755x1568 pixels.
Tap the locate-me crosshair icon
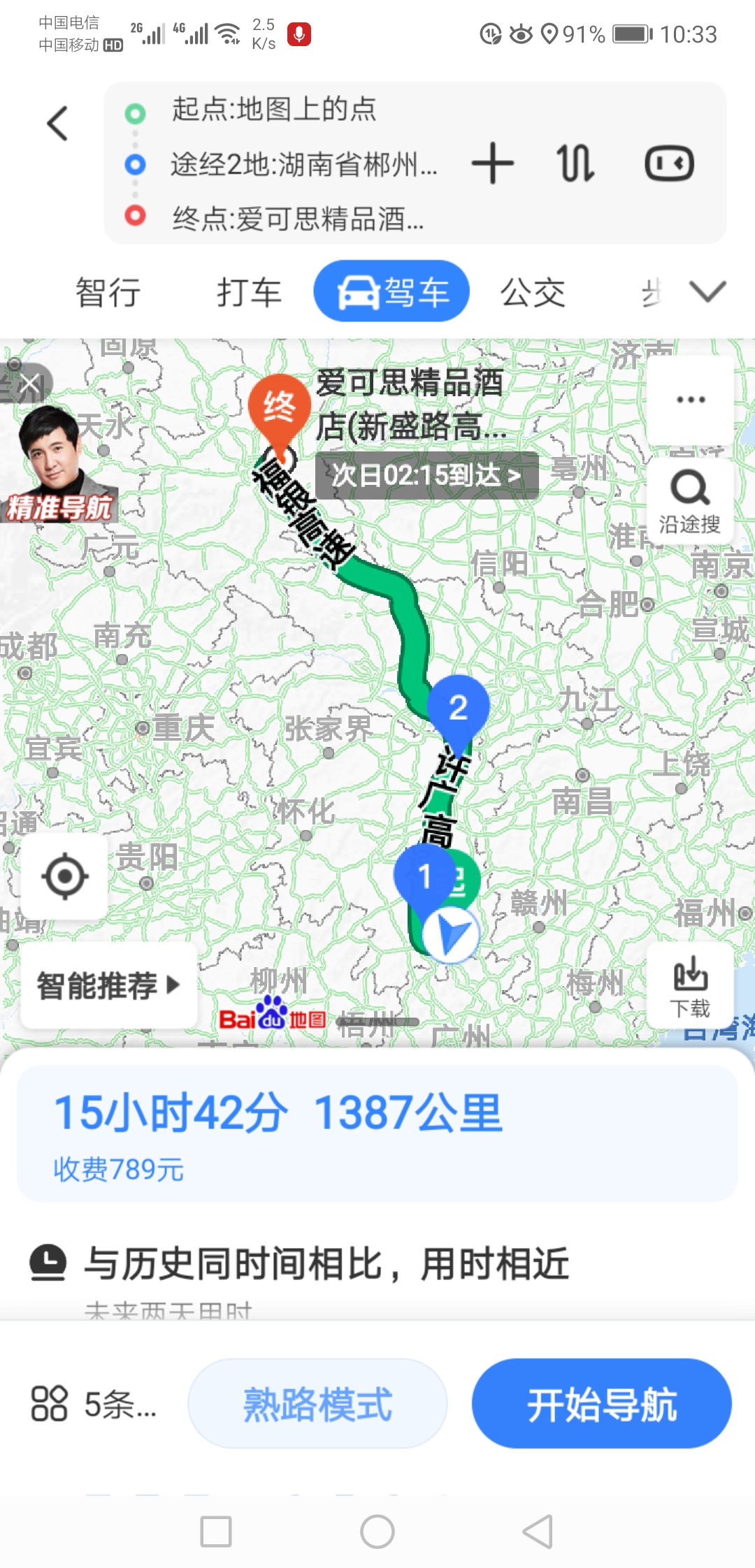64,876
